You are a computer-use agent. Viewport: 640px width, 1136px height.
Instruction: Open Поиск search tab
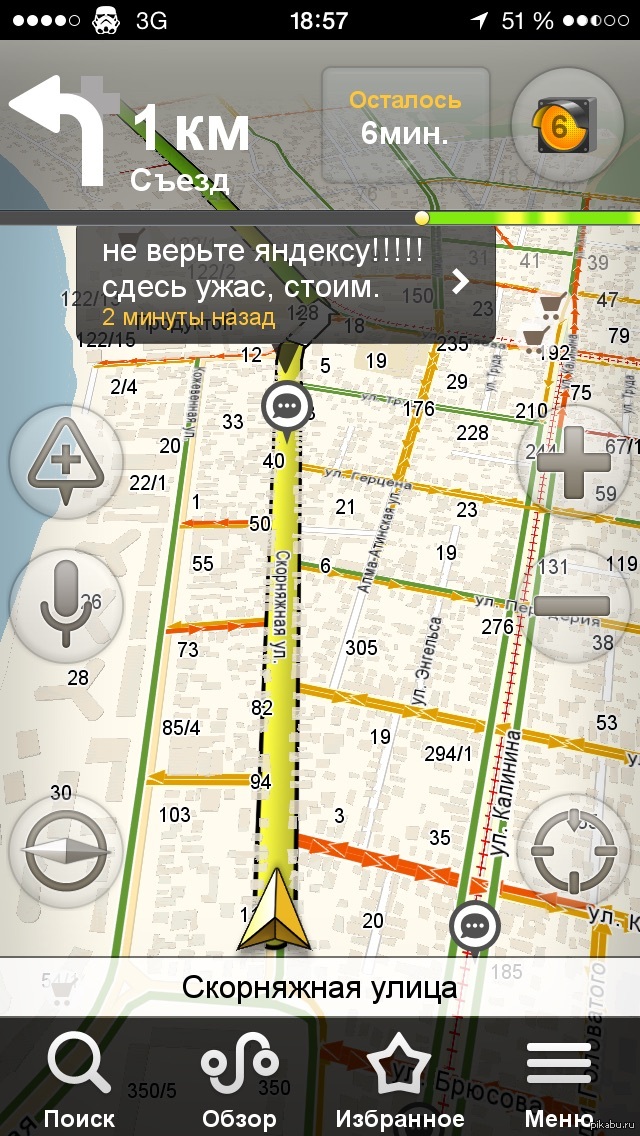[79, 1080]
